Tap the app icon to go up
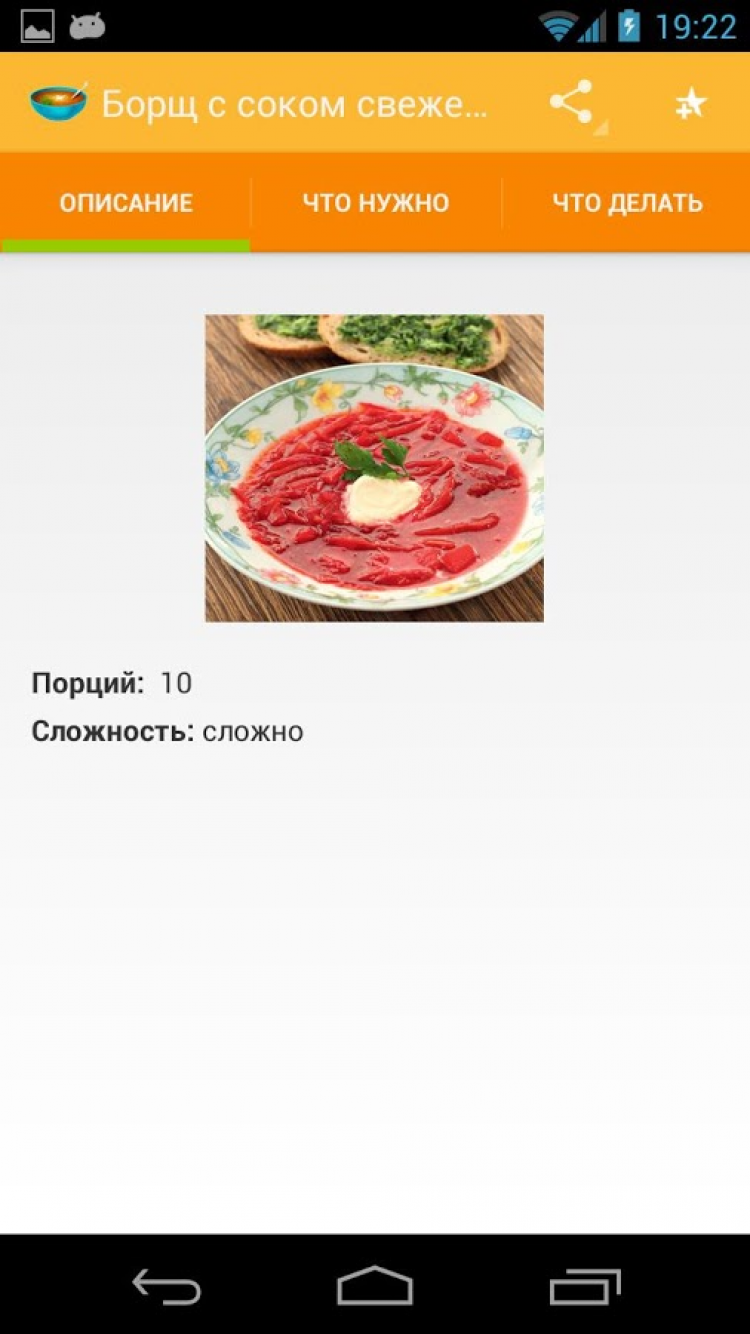750x1334 pixels. [58, 103]
